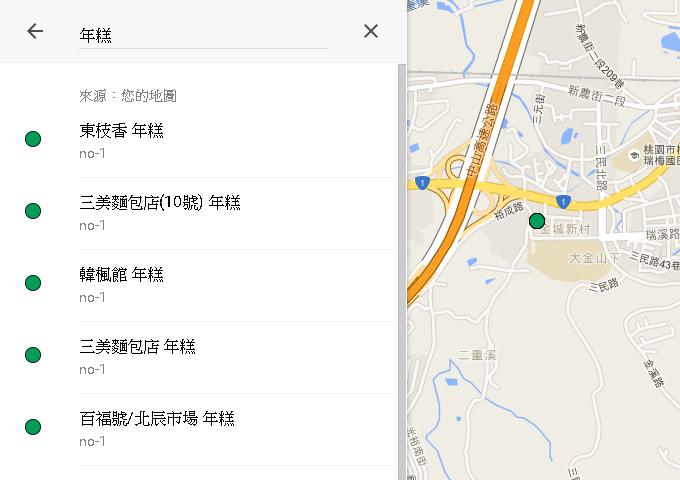Clear the 年糕 search with X
This screenshot has width=680, height=480.
coord(371,31)
